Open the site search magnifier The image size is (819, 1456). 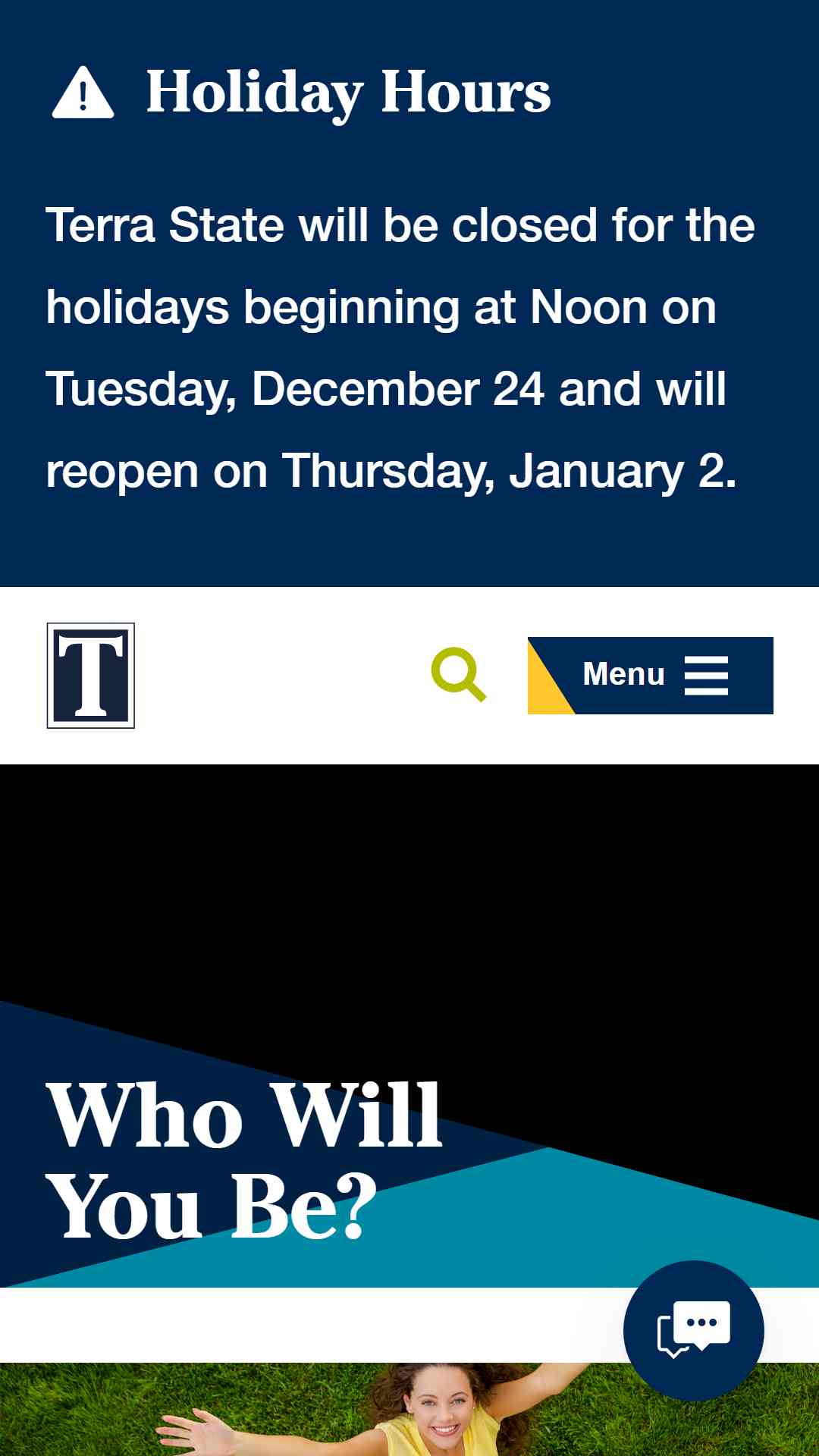pyautogui.click(x=459, y=675)
